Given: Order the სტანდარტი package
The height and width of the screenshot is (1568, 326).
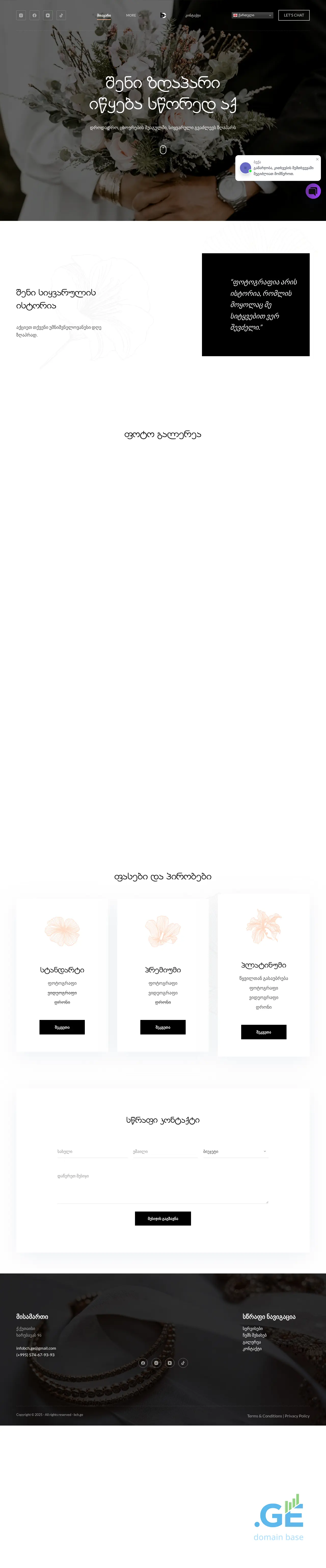Looking at the screenshot, I should point(62,1027).
